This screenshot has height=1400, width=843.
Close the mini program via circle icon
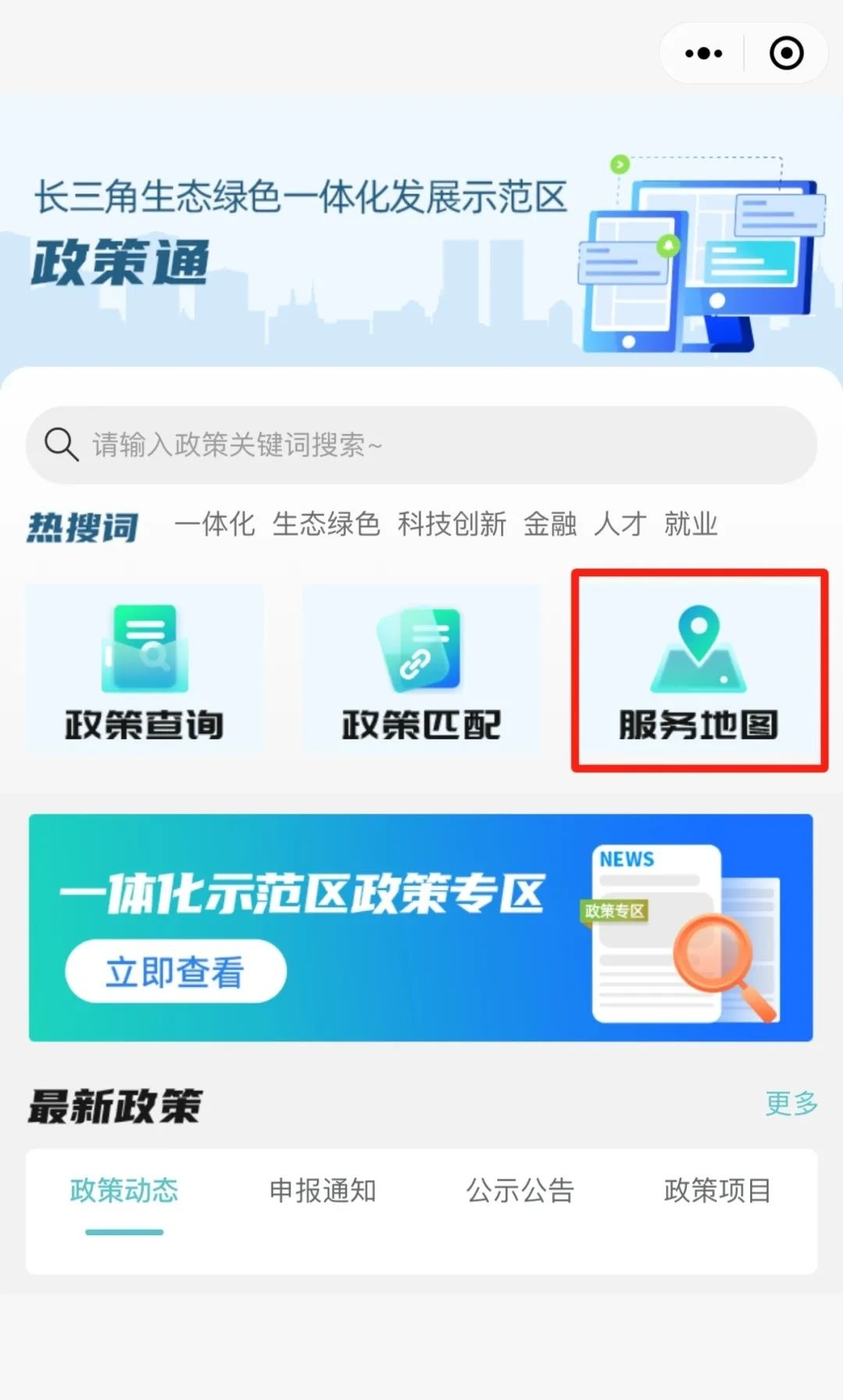pos(786,54)
